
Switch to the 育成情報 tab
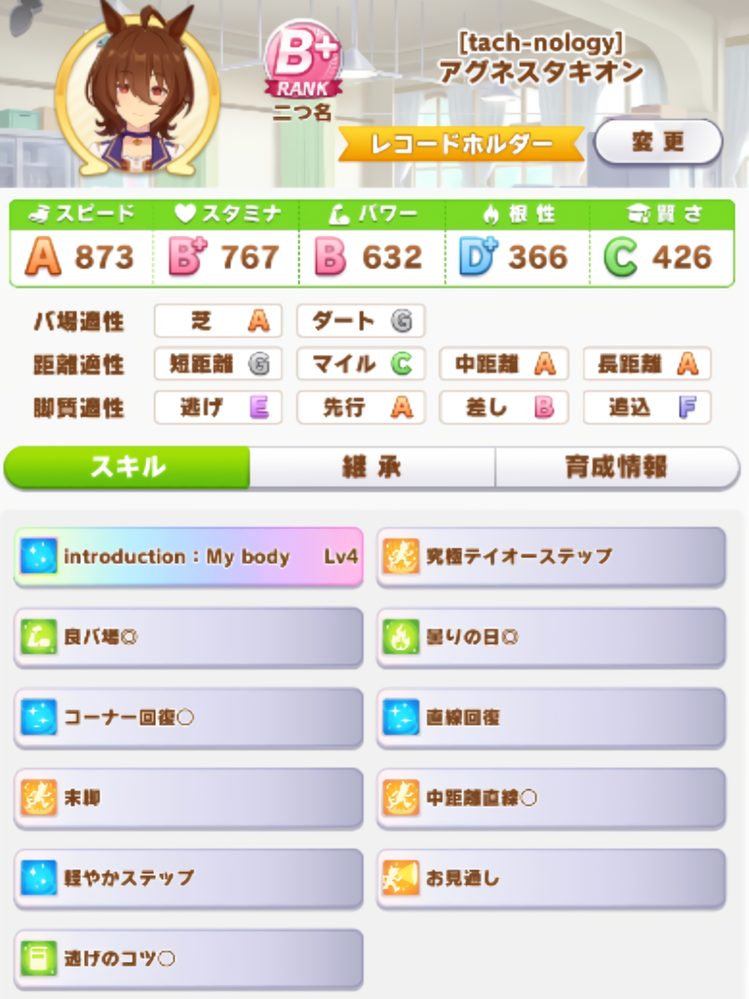click(x=616, y=467)
